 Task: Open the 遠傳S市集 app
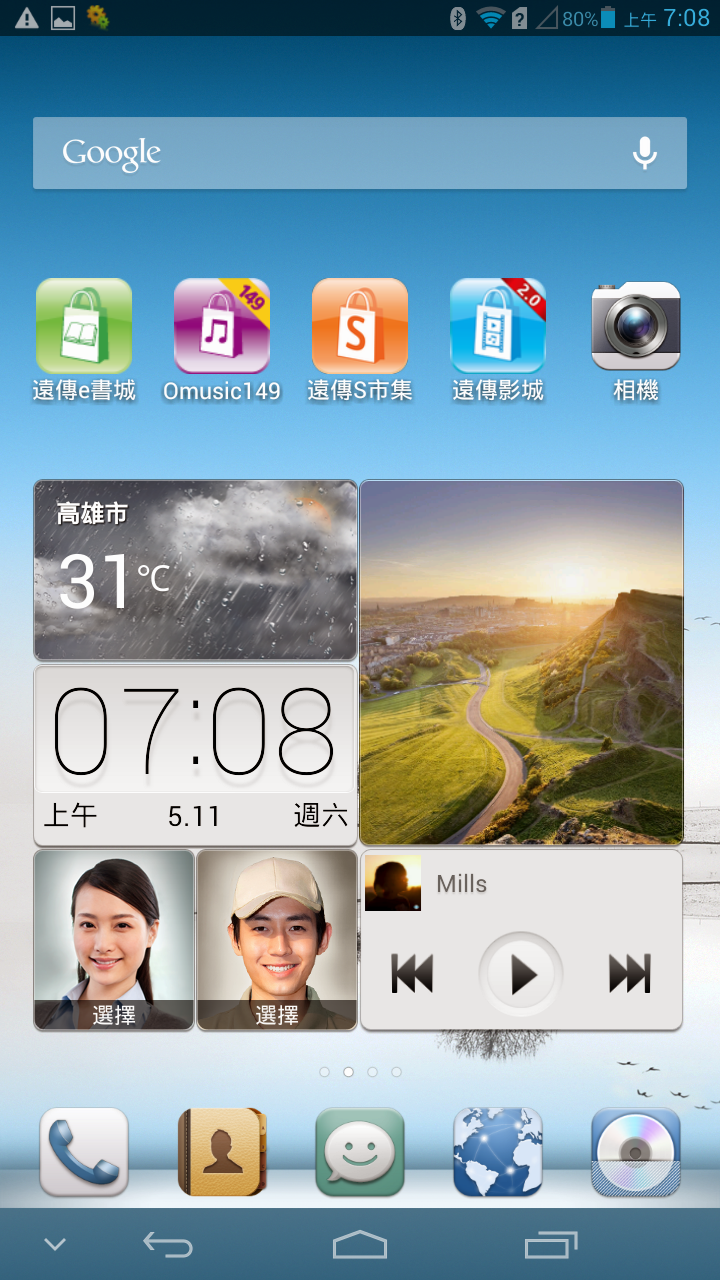tap(360, 327)
